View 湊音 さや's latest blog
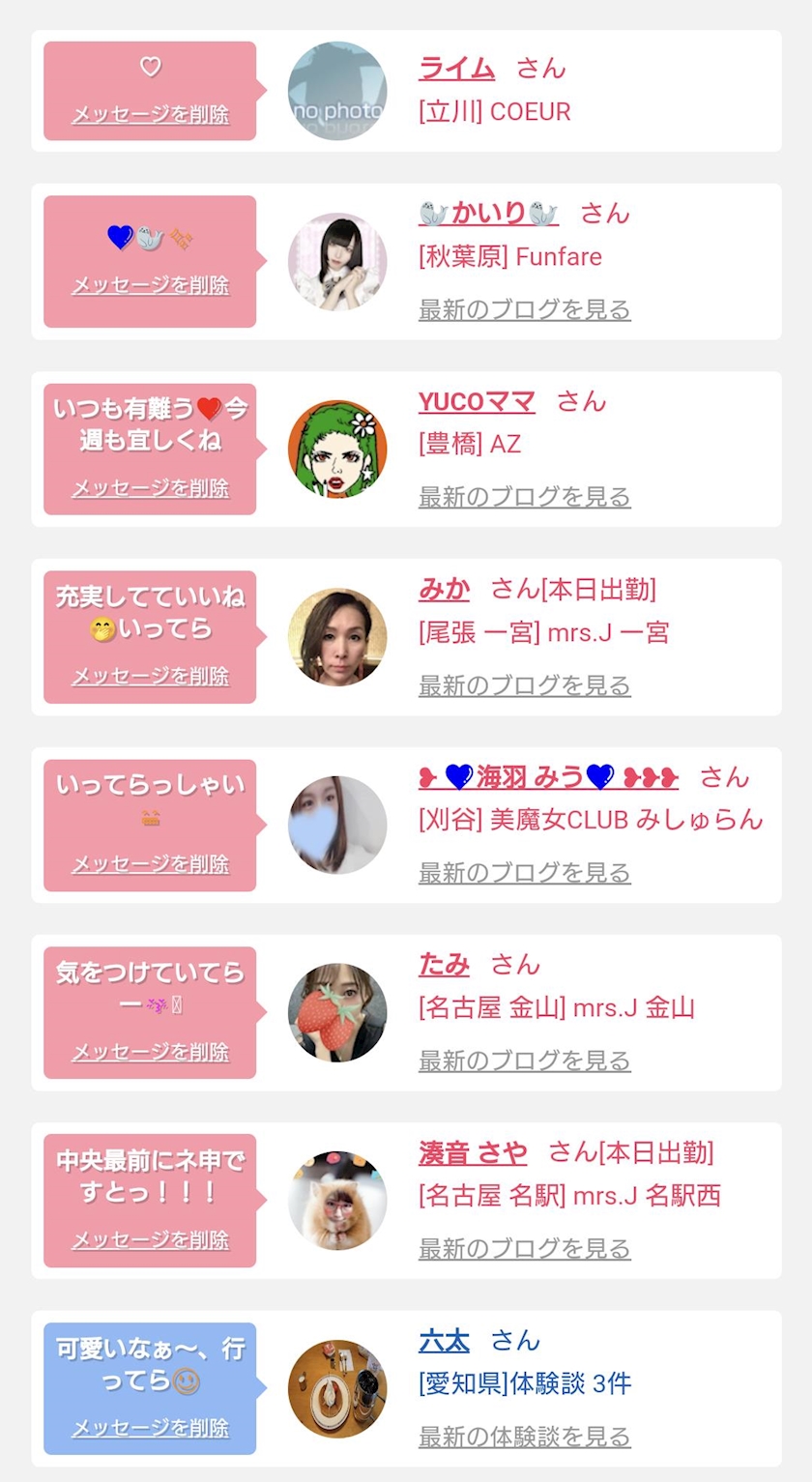The image size is (812, 1482). pos(524,1249)
